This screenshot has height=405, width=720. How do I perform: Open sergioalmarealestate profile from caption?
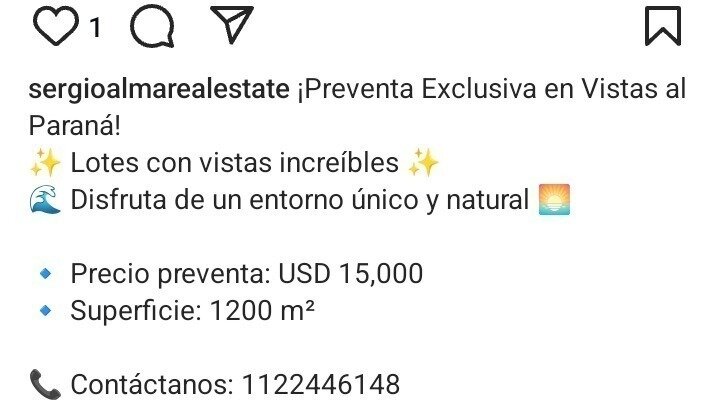pos(160,89)
